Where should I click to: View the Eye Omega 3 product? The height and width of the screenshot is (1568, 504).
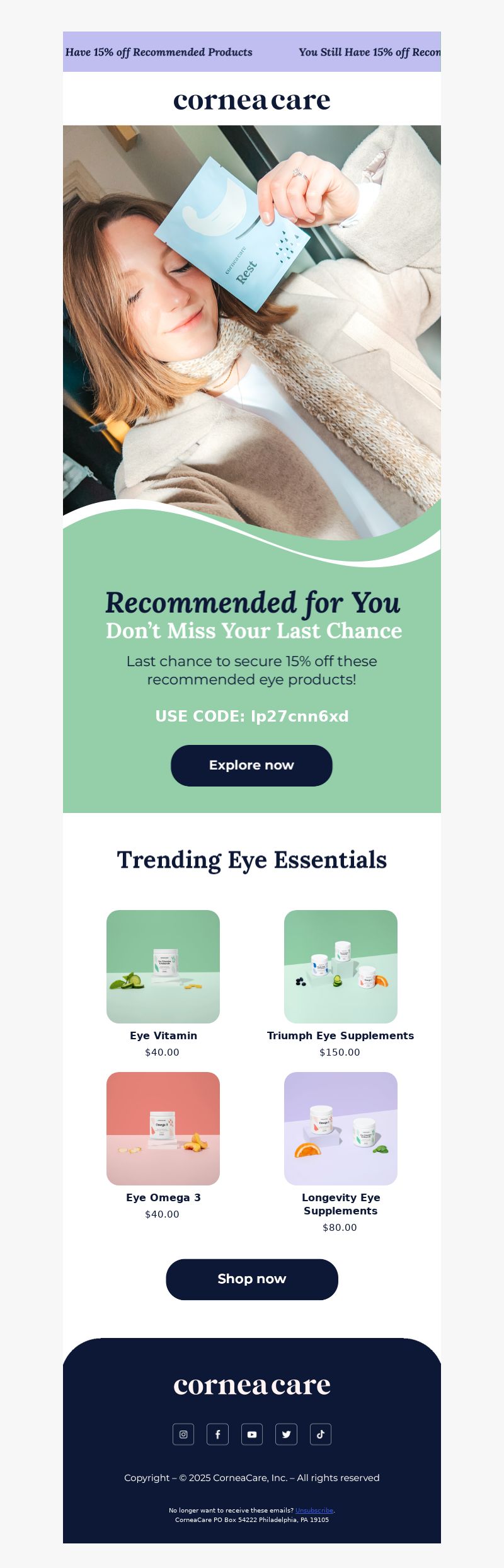pyautogui.click(x=163, y=1128)
